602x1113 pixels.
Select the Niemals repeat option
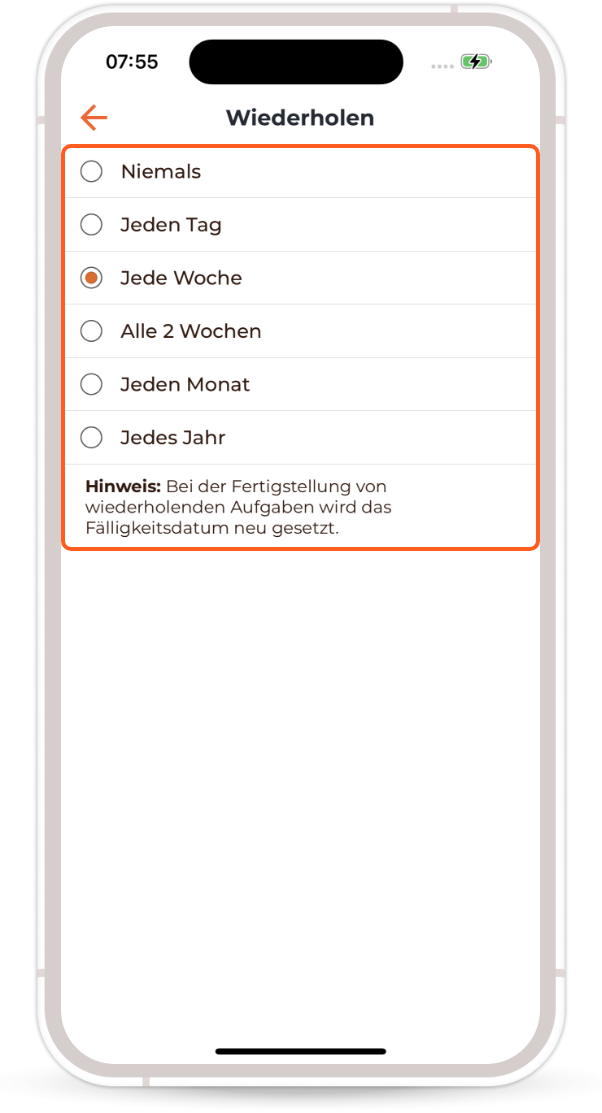point(92,172)
